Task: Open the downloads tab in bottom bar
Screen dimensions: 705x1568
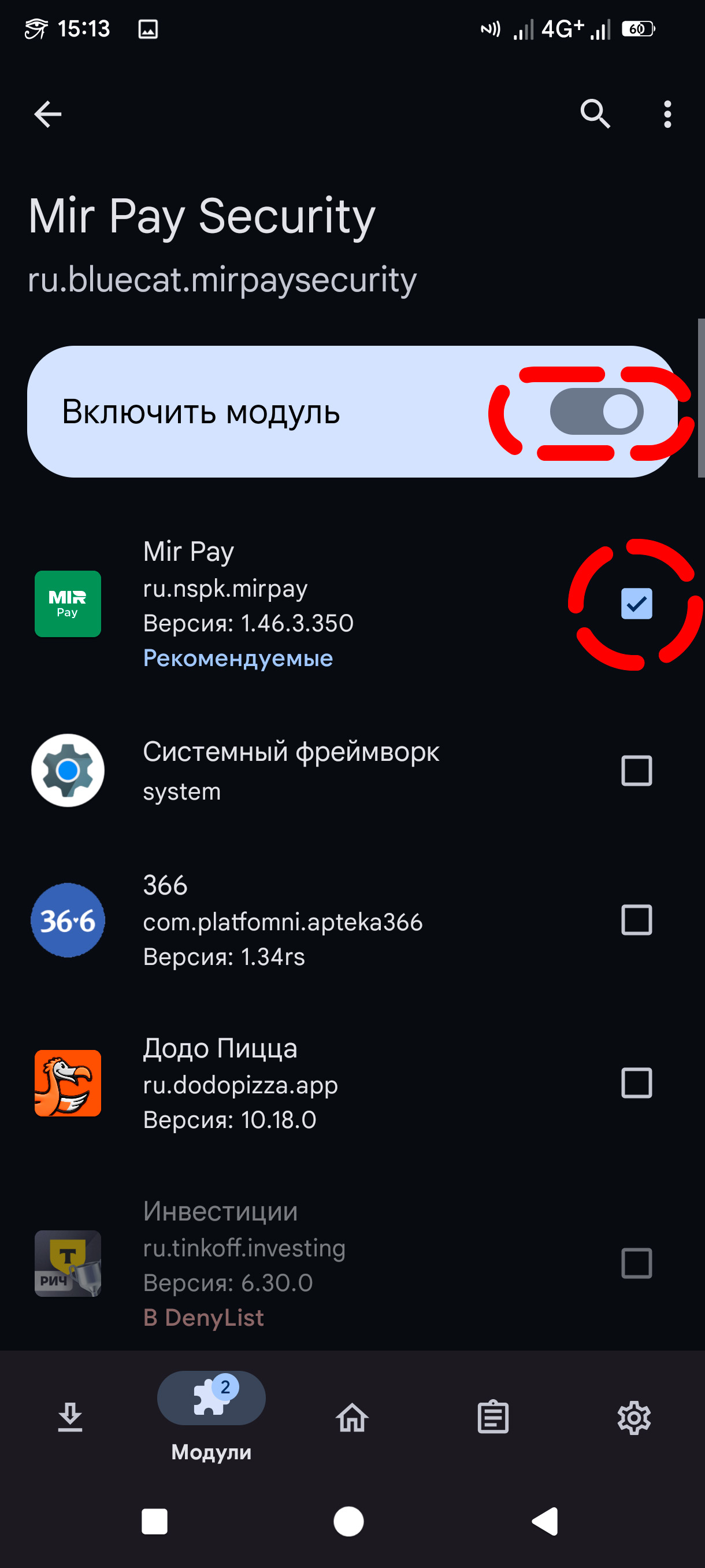Action: (x=70, y=1418)
